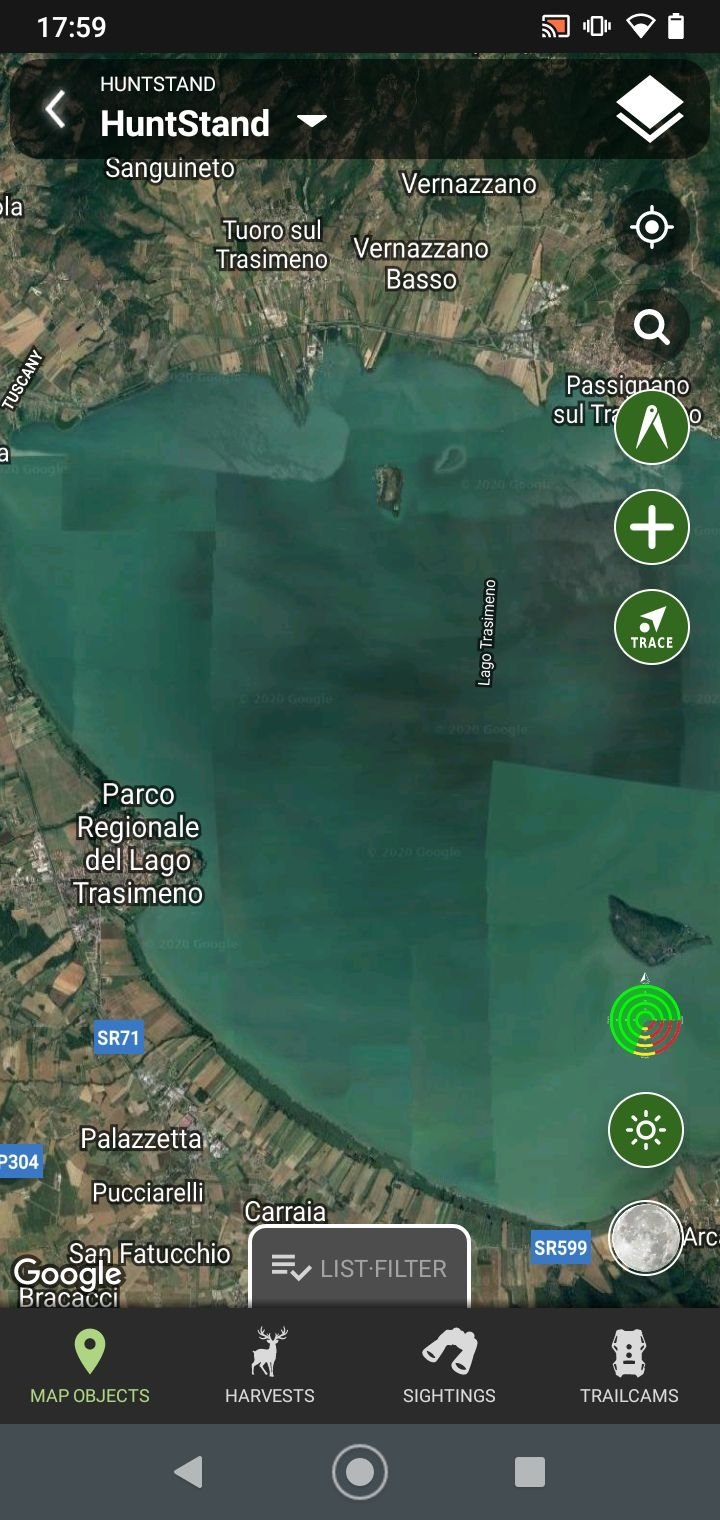The width and height of the screenshot is (720, 1520).
Task: Select the Map Objects tab
Action: pos(90,1366)
